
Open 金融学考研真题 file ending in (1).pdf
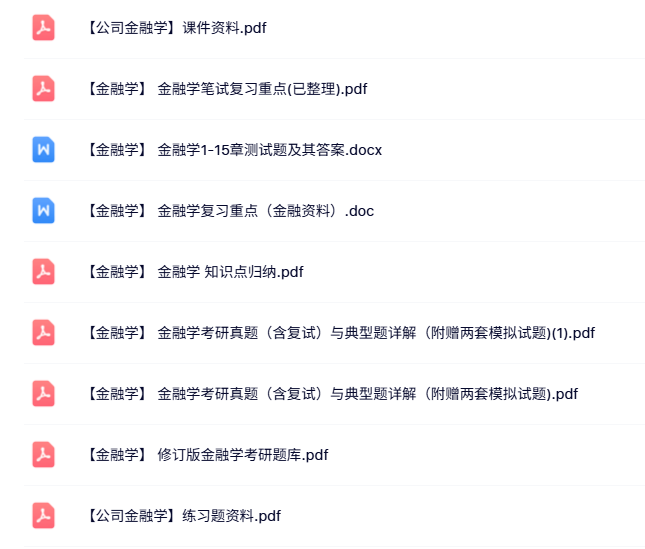pyautogui.click(x=340, y=333)
